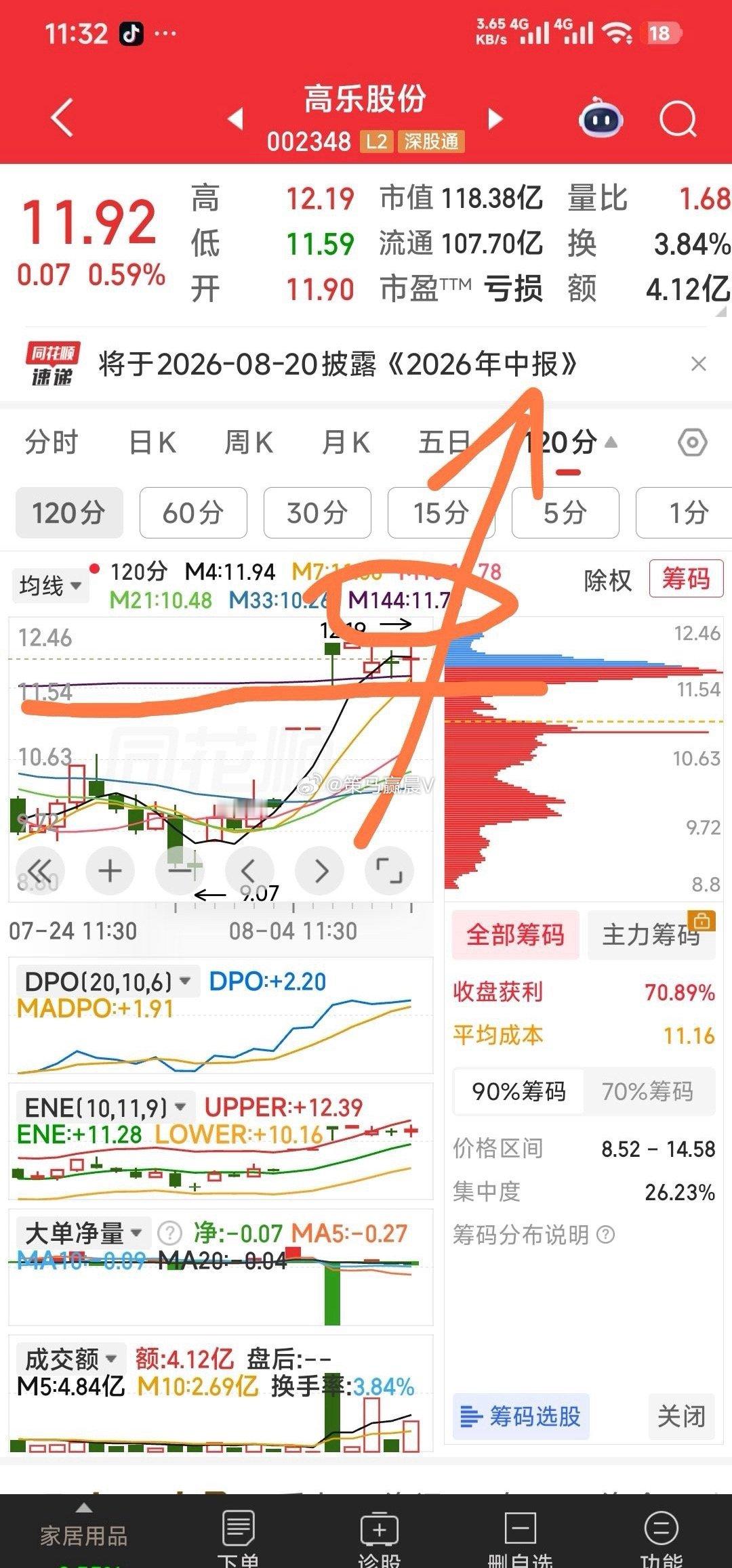Viewport: 732px width, 1568px height.
Task: Switch to 主力筹码 tab
Action: click(x=651, y=935)
